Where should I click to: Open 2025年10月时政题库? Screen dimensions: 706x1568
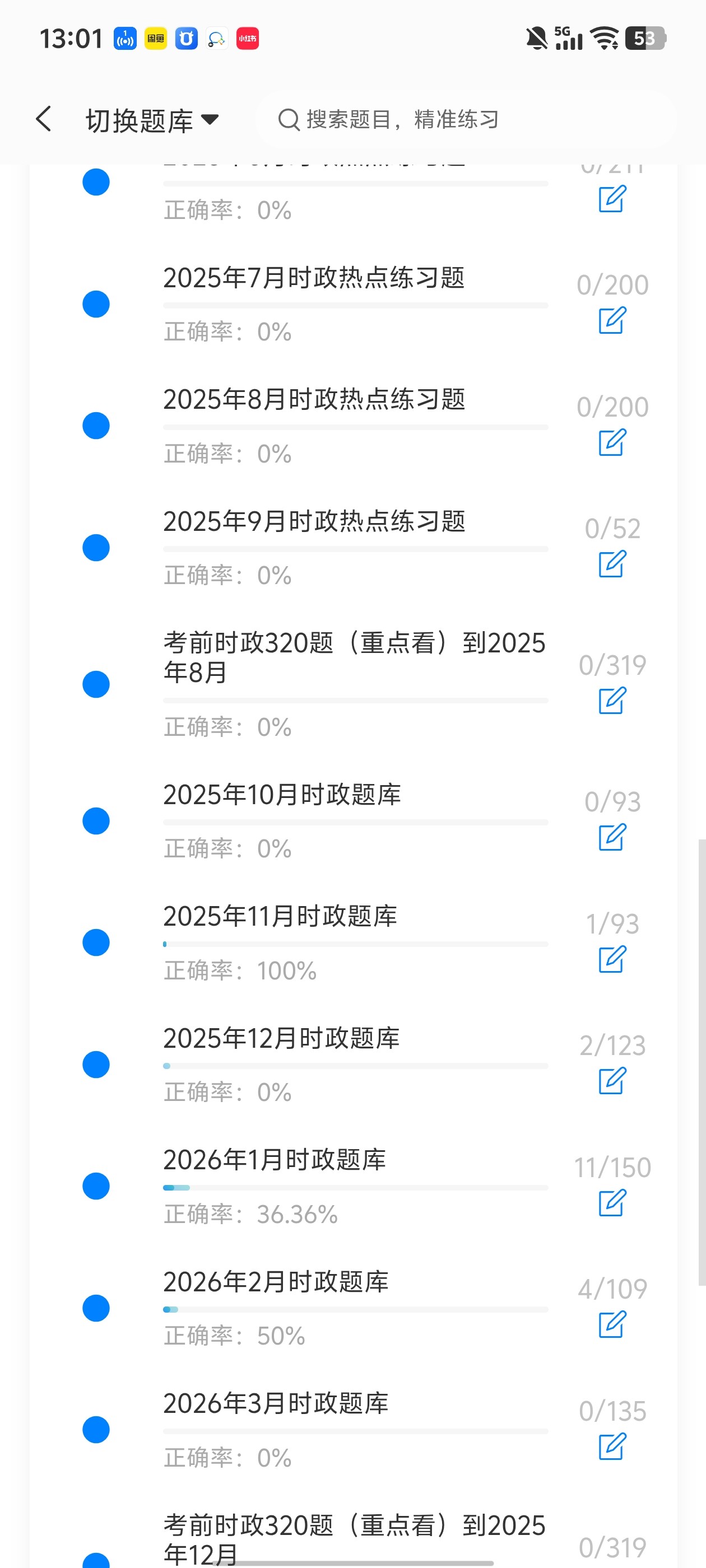coord(282,795)
